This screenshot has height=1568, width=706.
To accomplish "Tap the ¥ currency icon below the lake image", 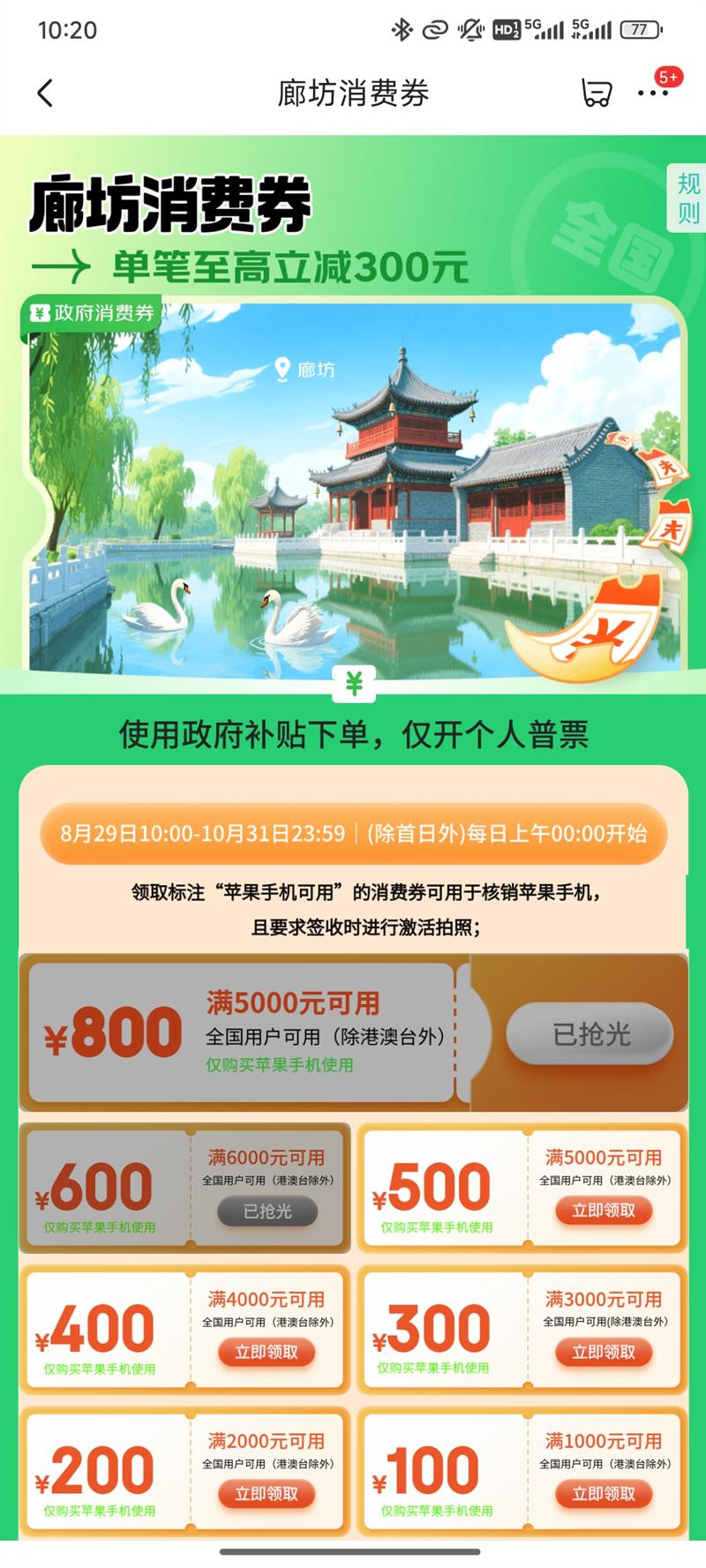I will 353,682.
